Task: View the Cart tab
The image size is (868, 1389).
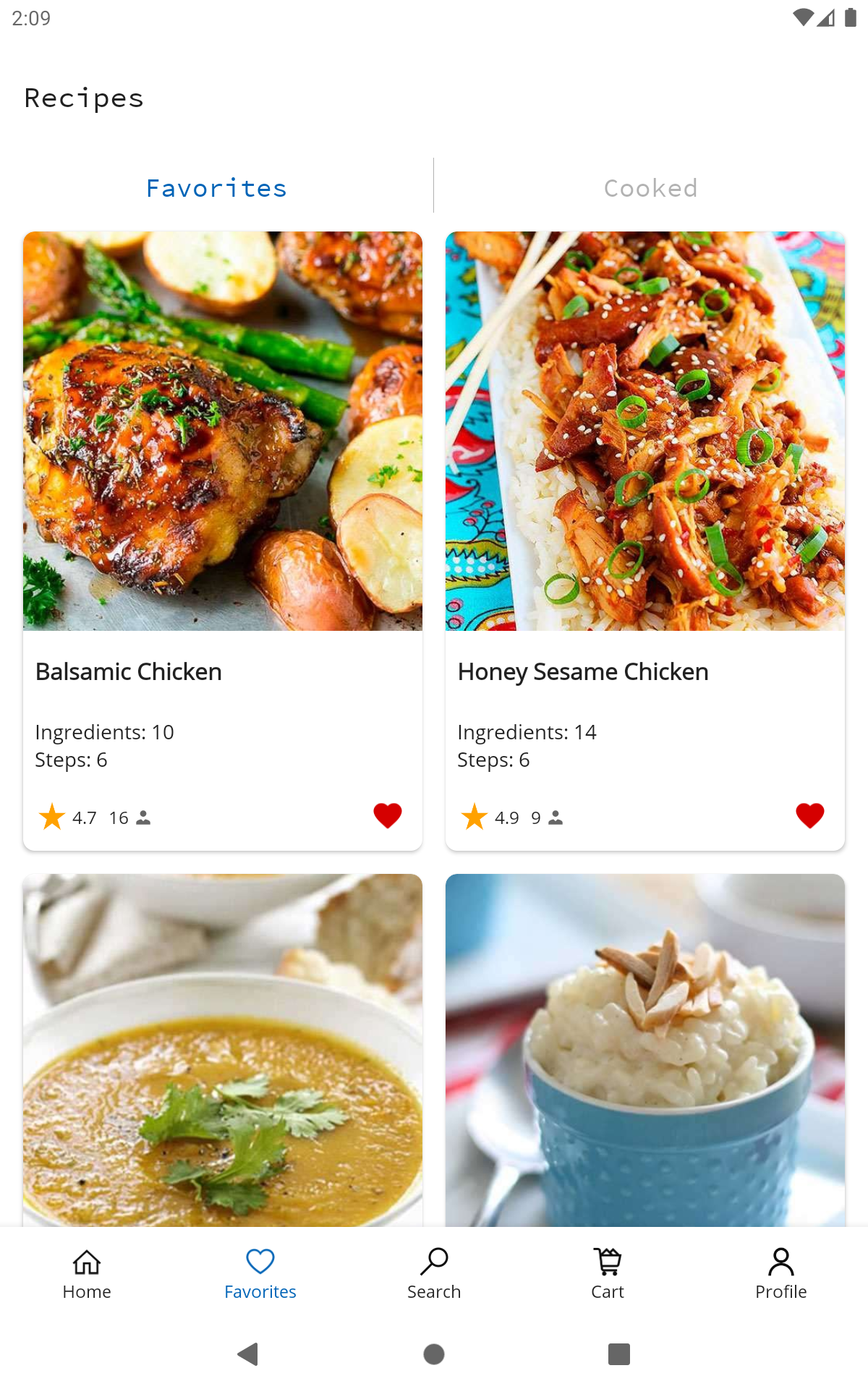Action: (x=608, y=1274)
